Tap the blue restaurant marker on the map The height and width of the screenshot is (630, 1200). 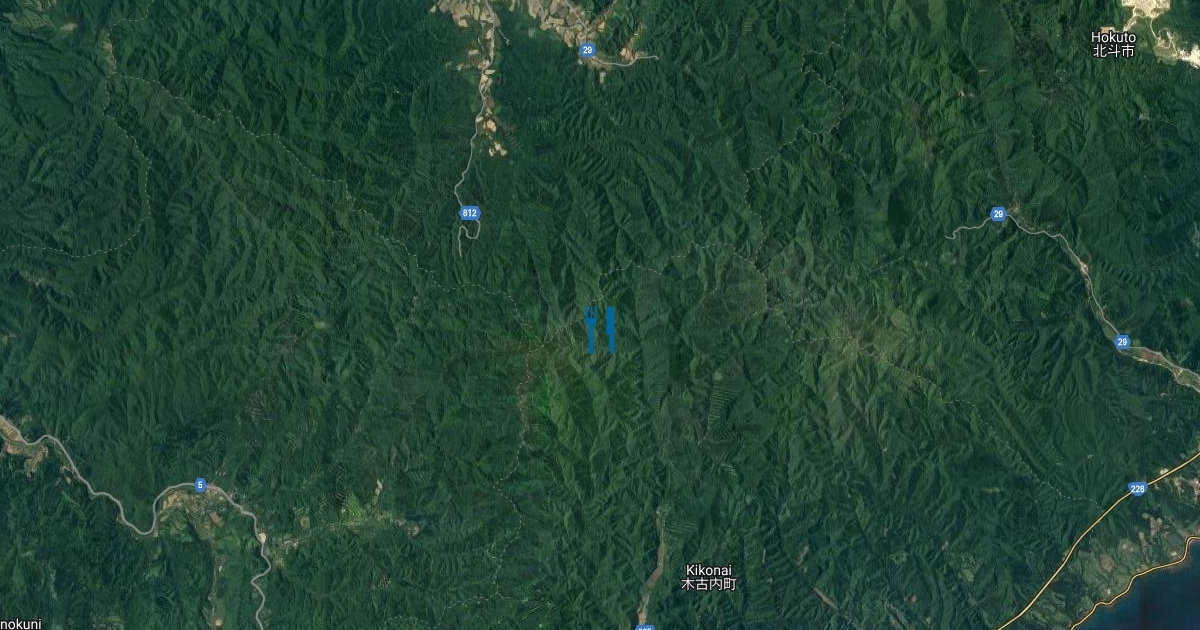pos(600,330)
